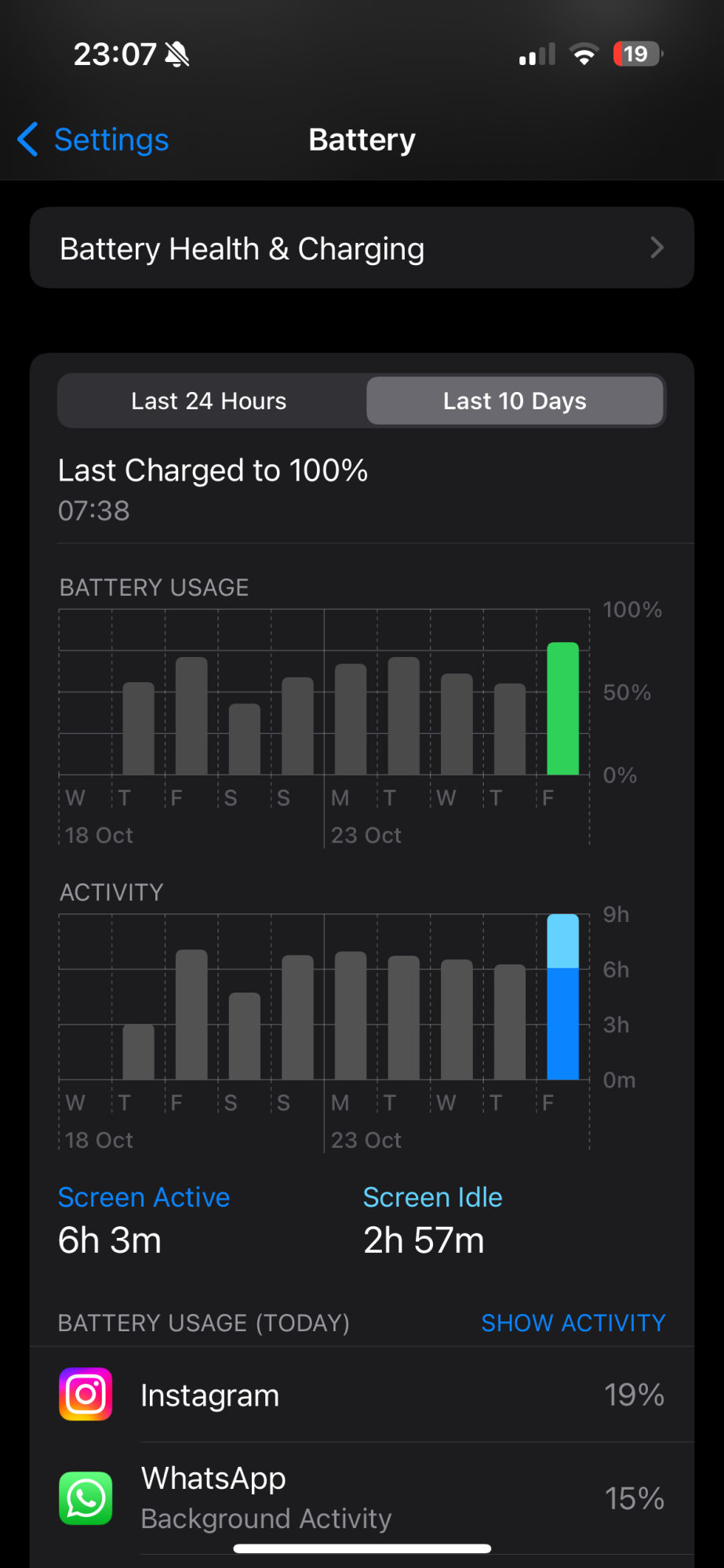The height and width of the screenshot is (1568, 724).
Task: Tap Show Activity link
Action: pos(573,1323)
